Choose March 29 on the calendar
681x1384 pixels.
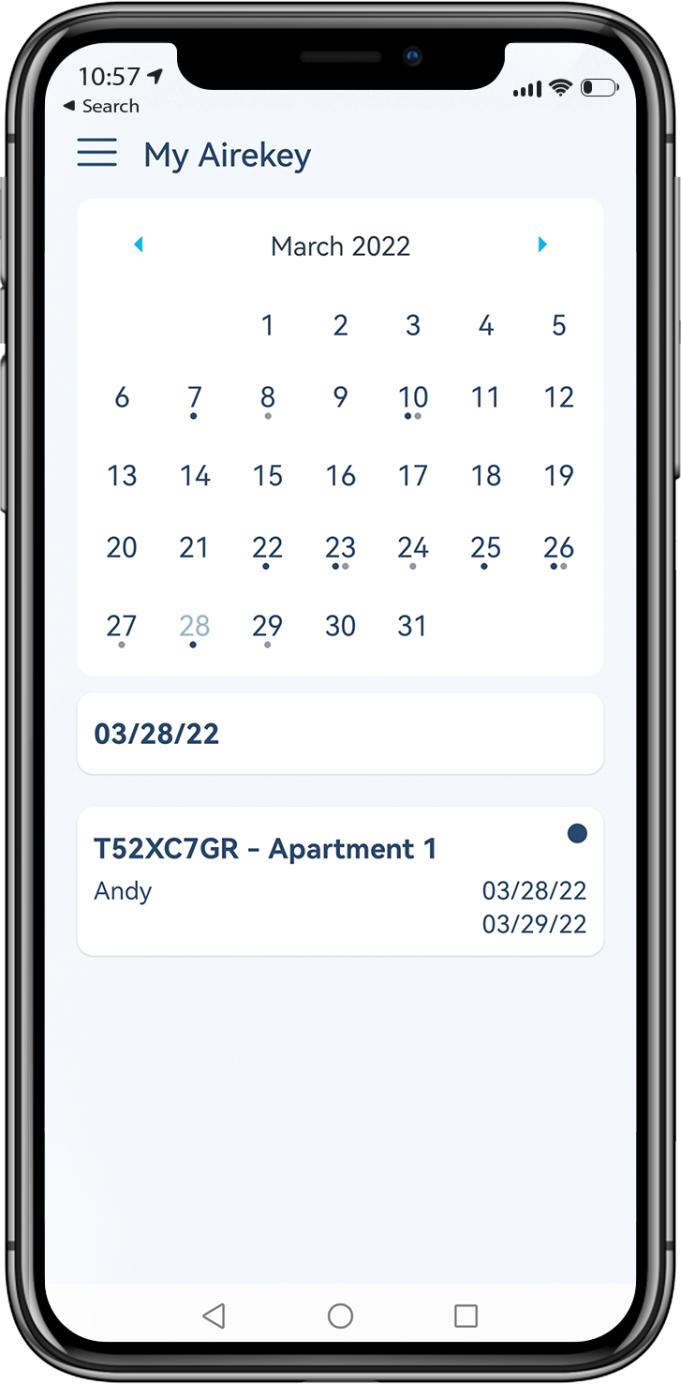point(267,626)
